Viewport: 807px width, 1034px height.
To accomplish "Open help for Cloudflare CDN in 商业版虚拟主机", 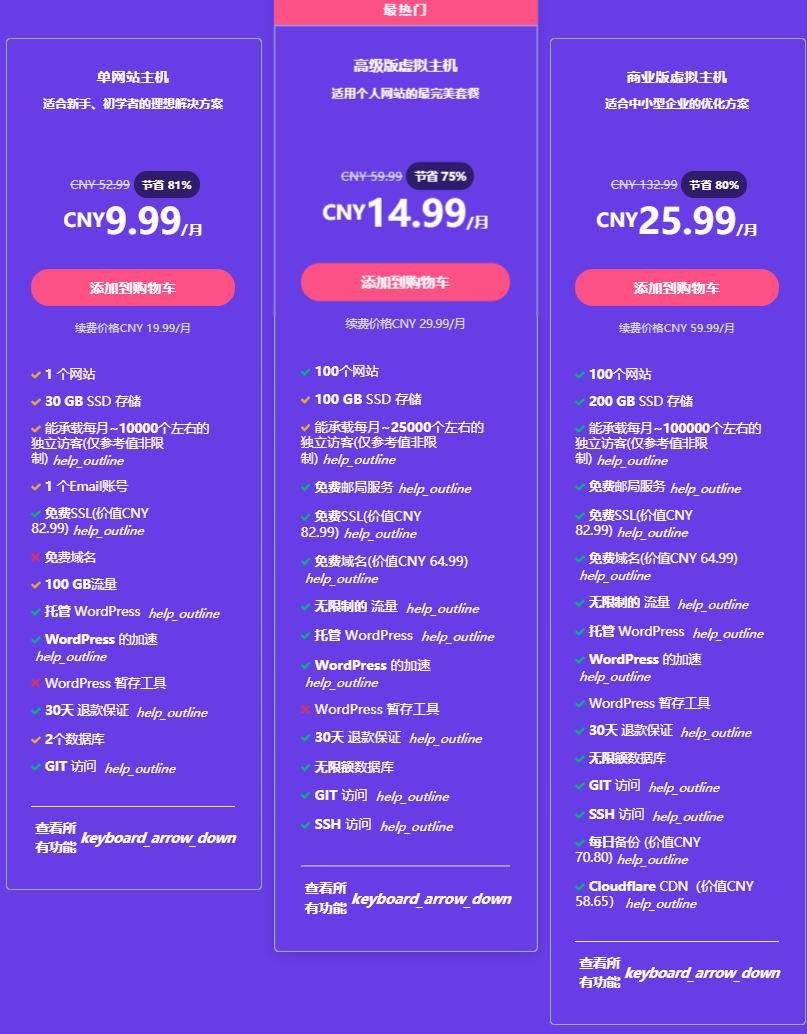I will tap(661, 904).
